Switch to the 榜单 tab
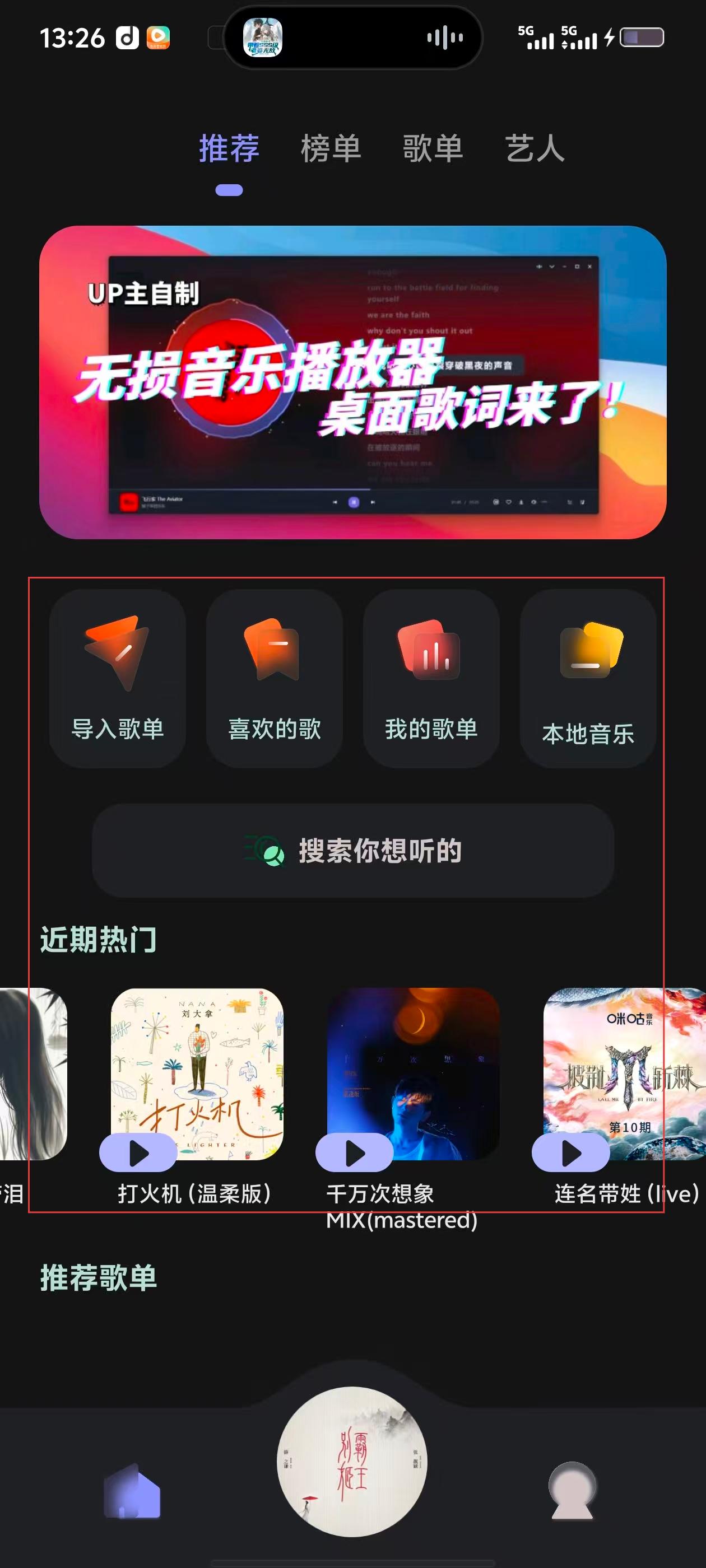The width and height of the screenshot is (706, 1568). tap(331, 148)
